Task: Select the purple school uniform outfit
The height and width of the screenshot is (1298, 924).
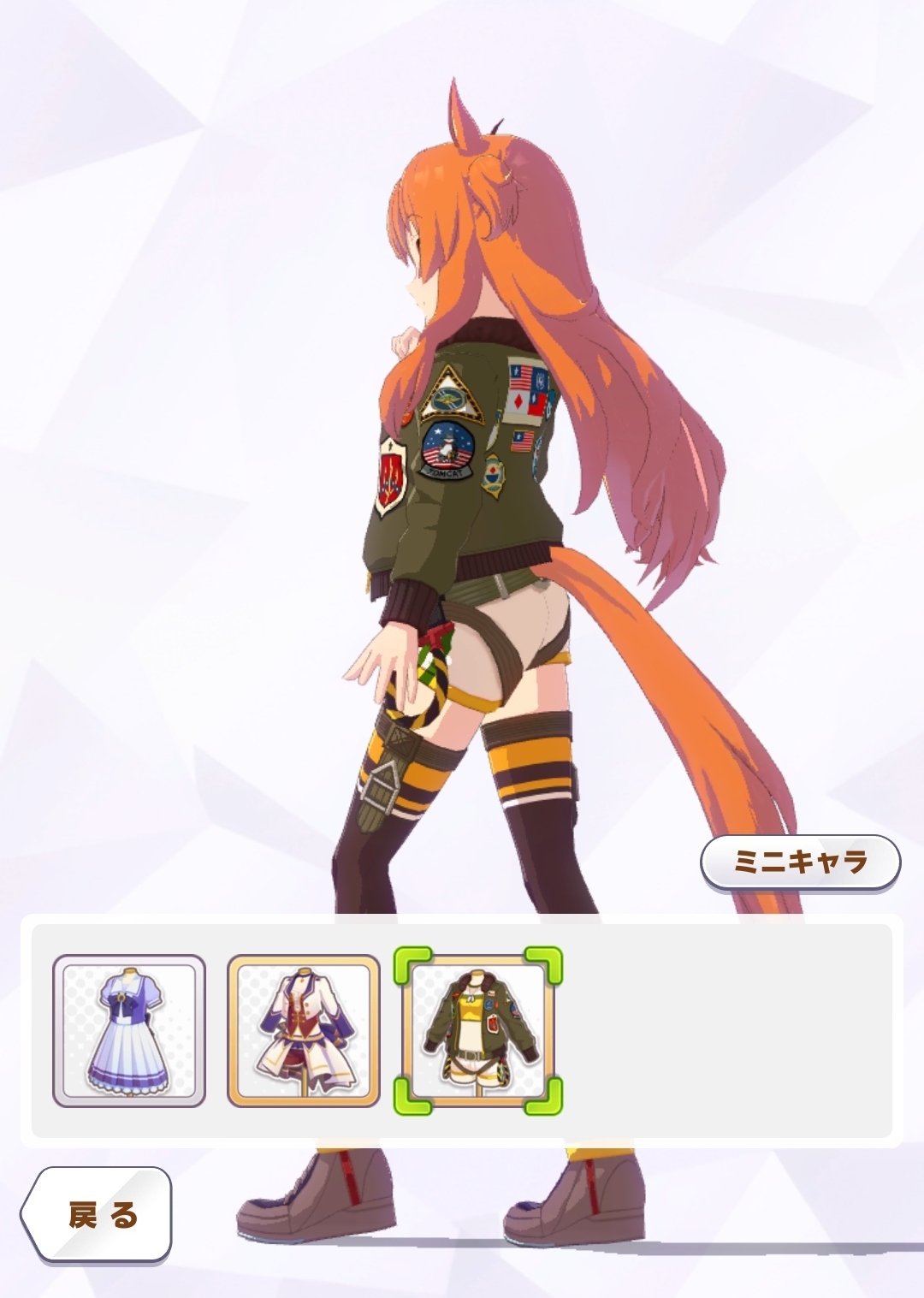Action: [129, 1031]
